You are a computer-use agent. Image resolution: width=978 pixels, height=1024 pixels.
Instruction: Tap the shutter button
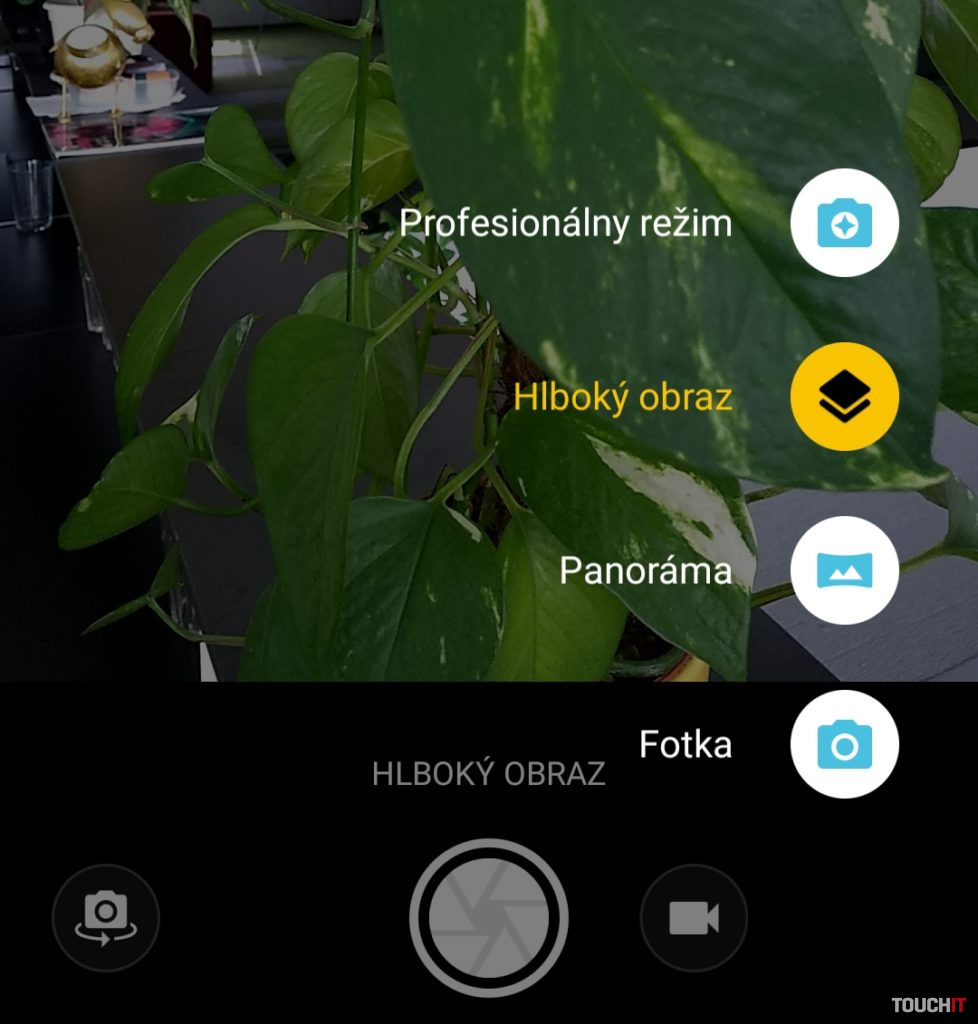488,918
